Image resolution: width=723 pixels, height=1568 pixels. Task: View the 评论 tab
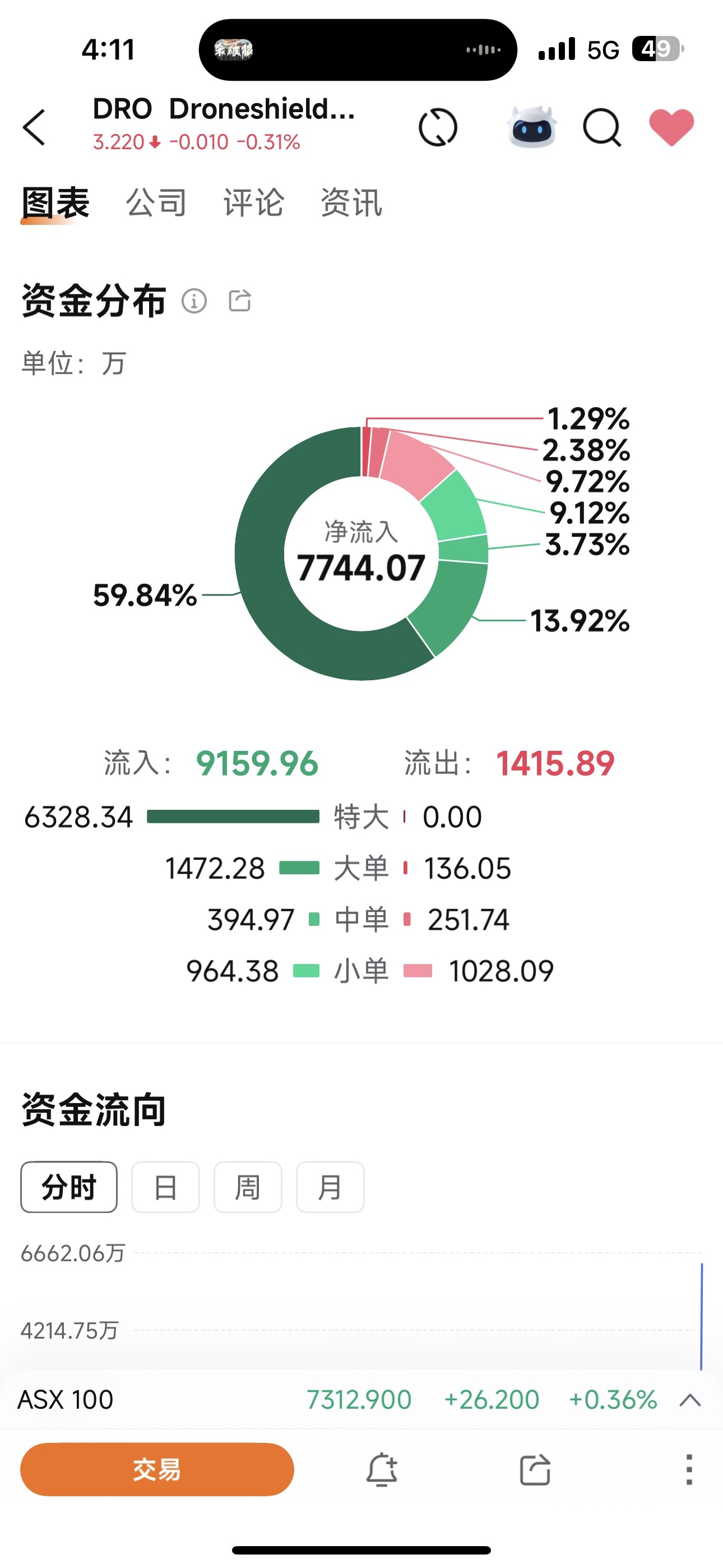(253, 204)
